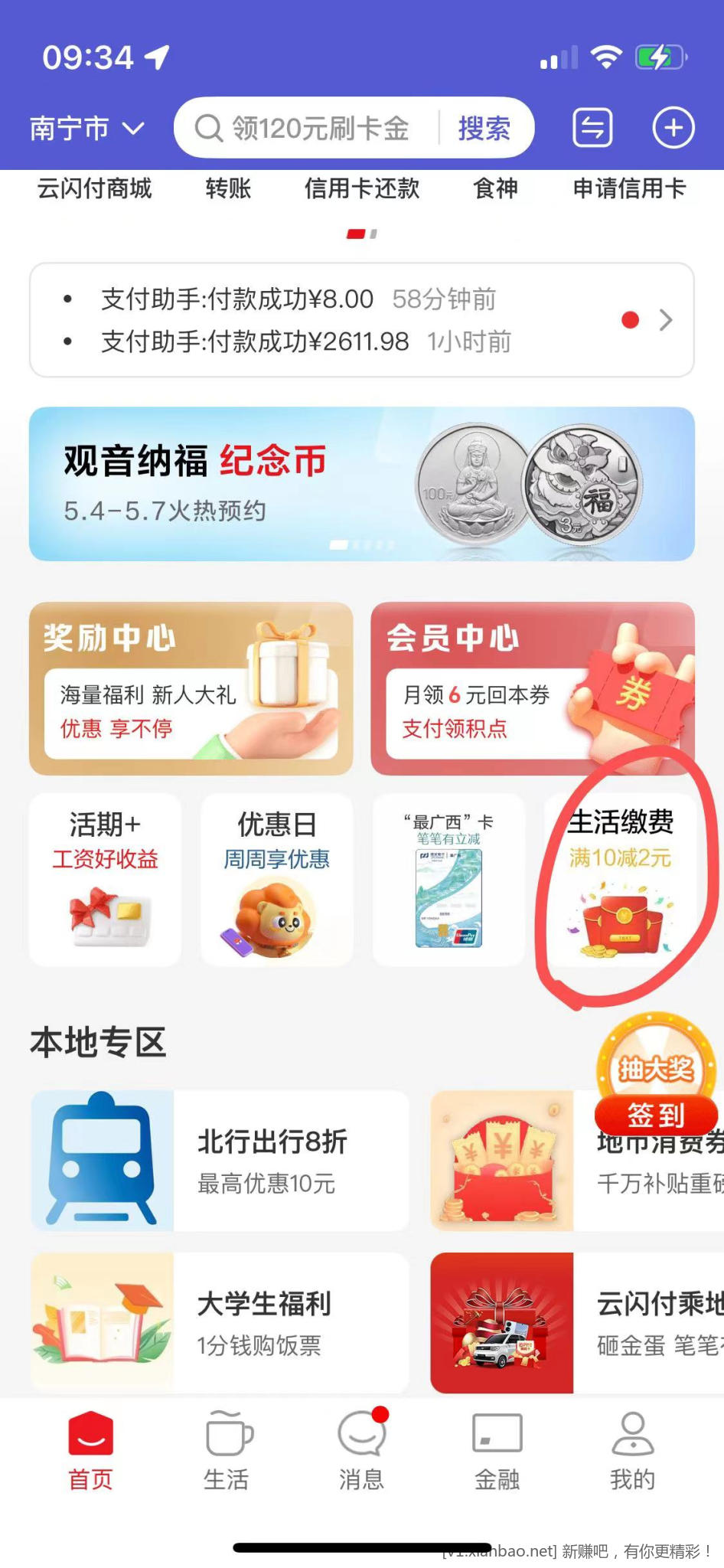This screenshot has width=724, height=1568.
Task: Open the 北行出行8折 local offer
Action: (220, 1161)
